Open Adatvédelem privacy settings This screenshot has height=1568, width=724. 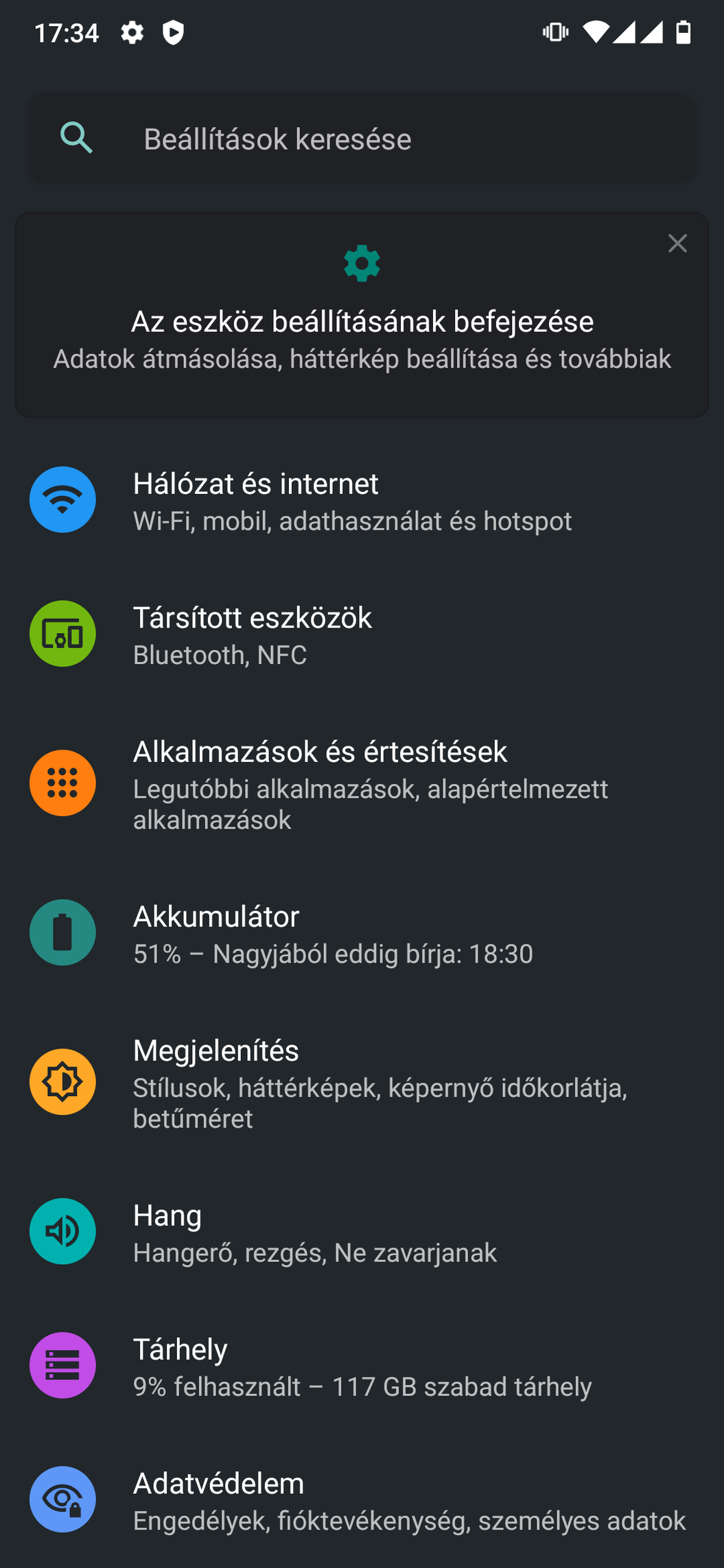coord(362,1500)
